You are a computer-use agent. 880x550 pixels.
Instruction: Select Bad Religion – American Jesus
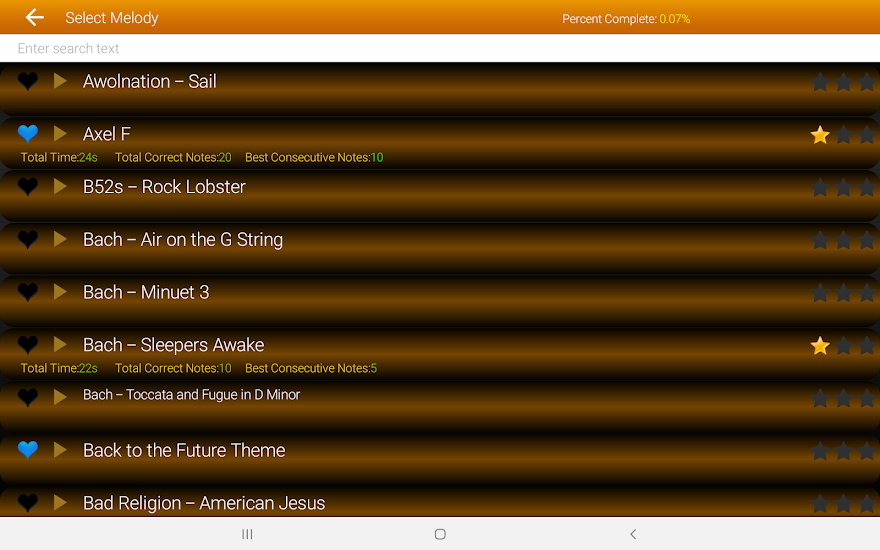[x=204, y=503]
